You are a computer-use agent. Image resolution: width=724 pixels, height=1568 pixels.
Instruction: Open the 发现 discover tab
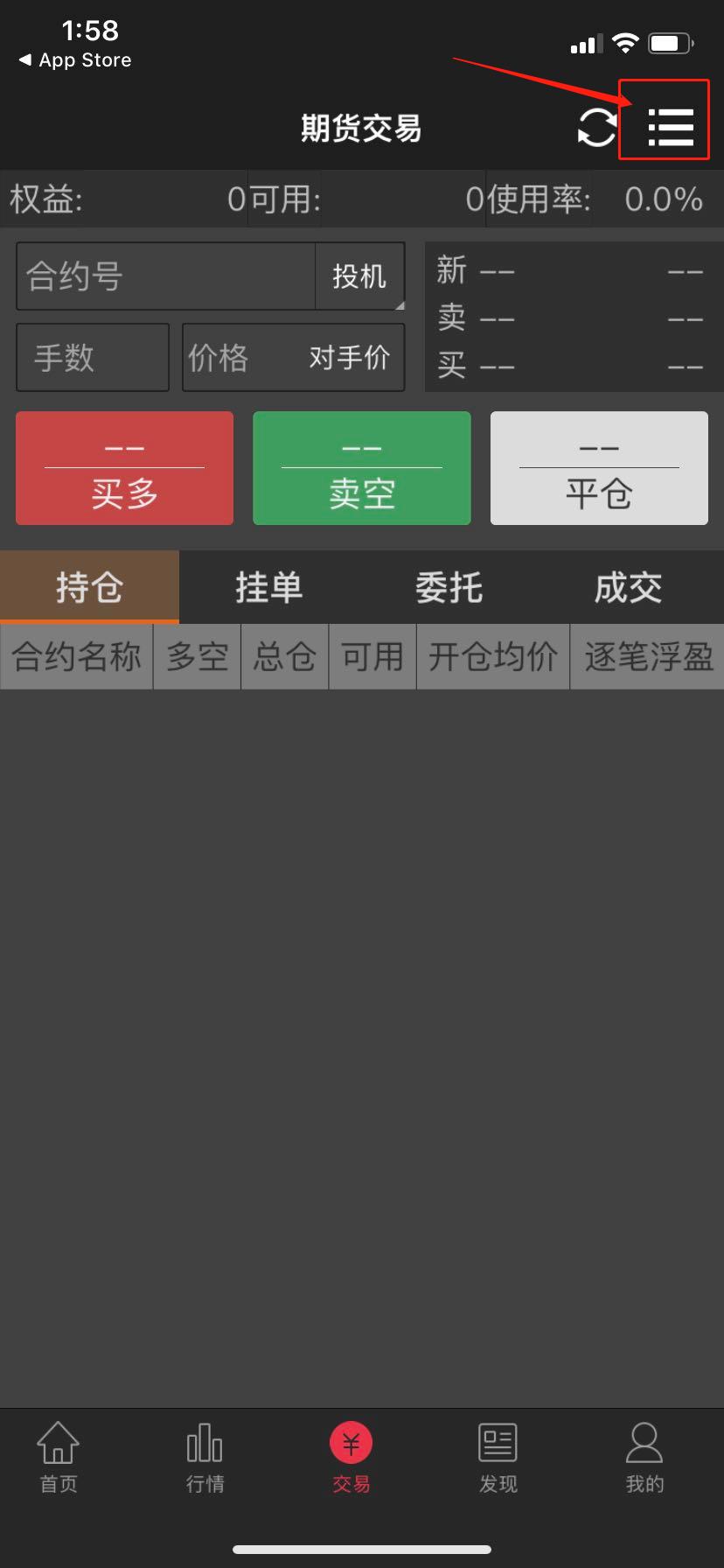(498, 1457)
